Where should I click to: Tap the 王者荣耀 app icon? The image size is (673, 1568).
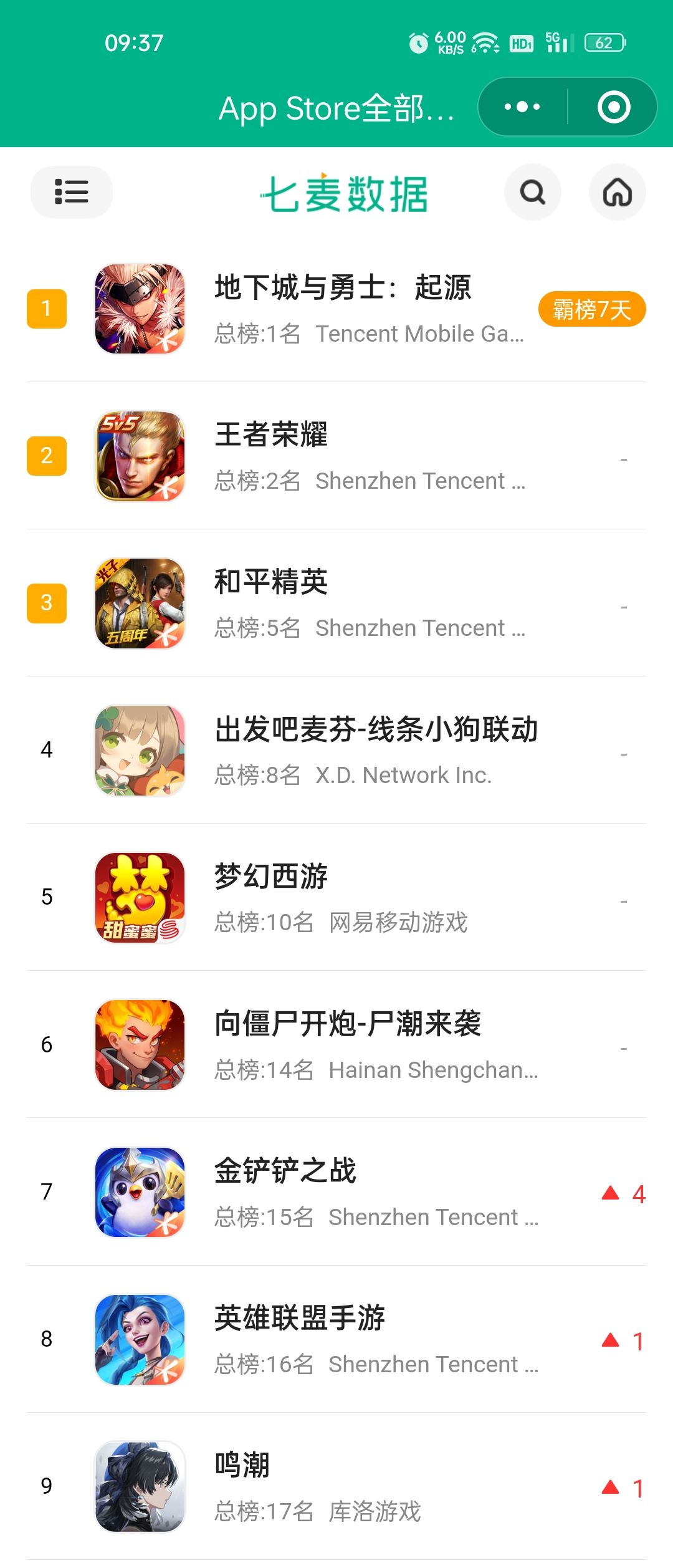[x=140, y=456]
